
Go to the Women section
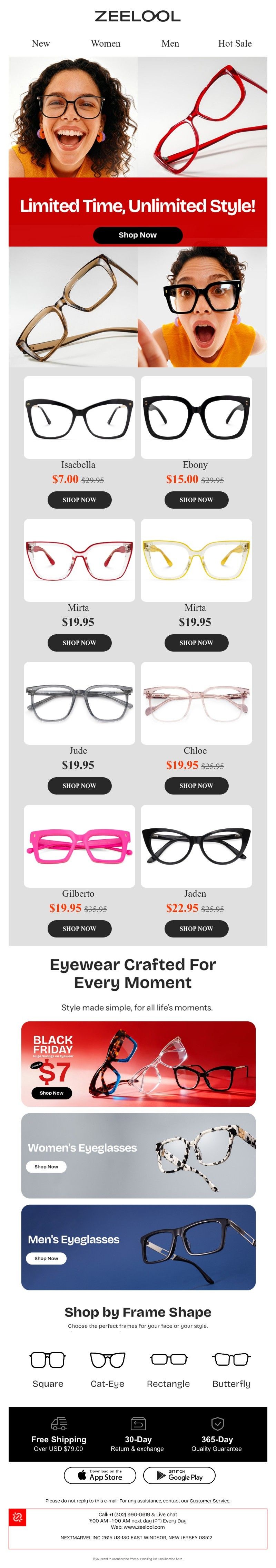click(105, 44)
